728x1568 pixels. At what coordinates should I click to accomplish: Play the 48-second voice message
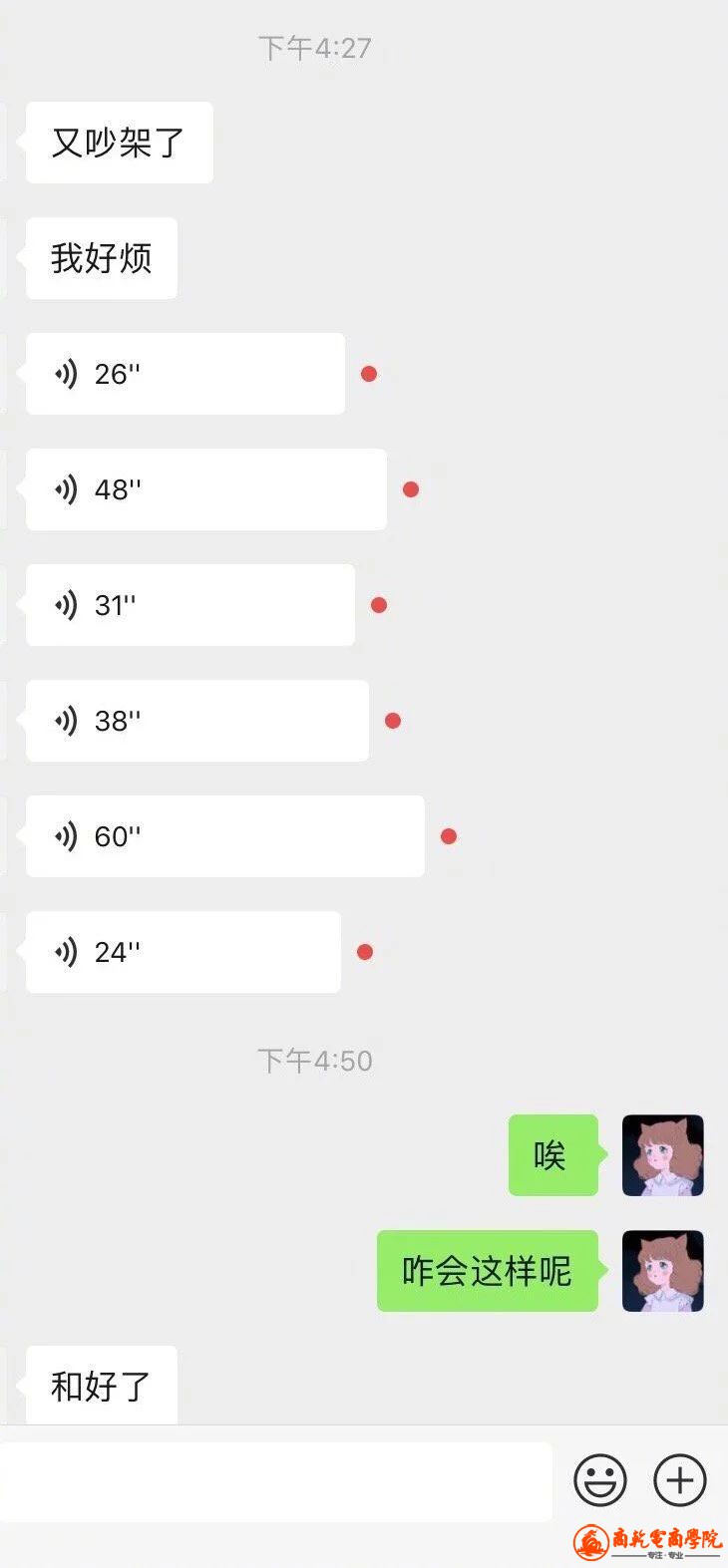click(x=205, y=489)
